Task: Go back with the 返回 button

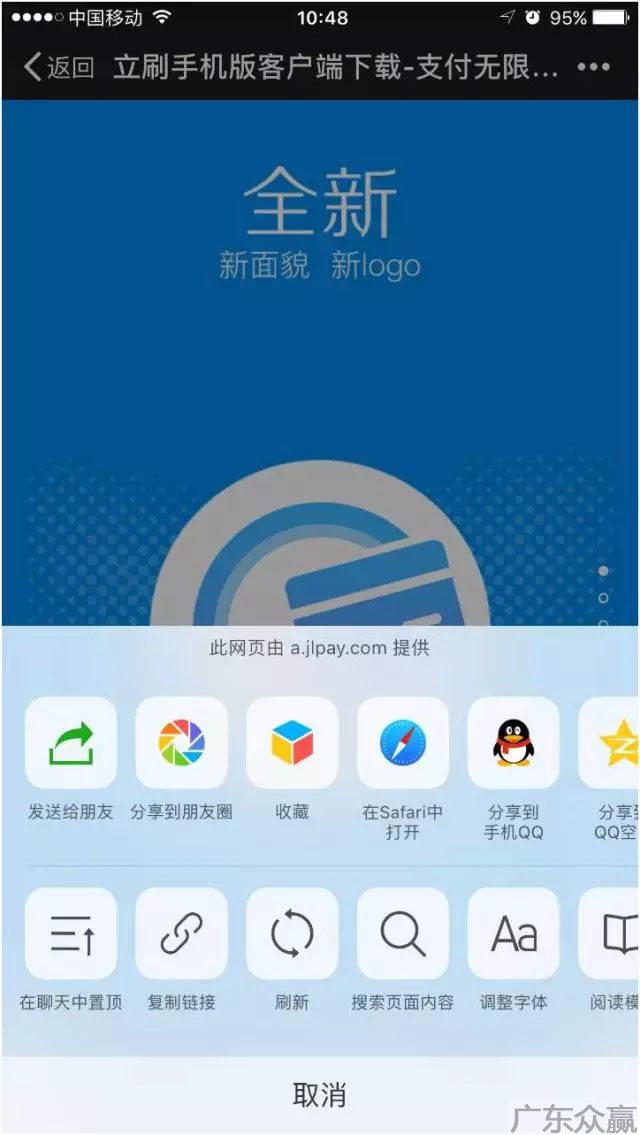Action: click(x=58, y=68)
